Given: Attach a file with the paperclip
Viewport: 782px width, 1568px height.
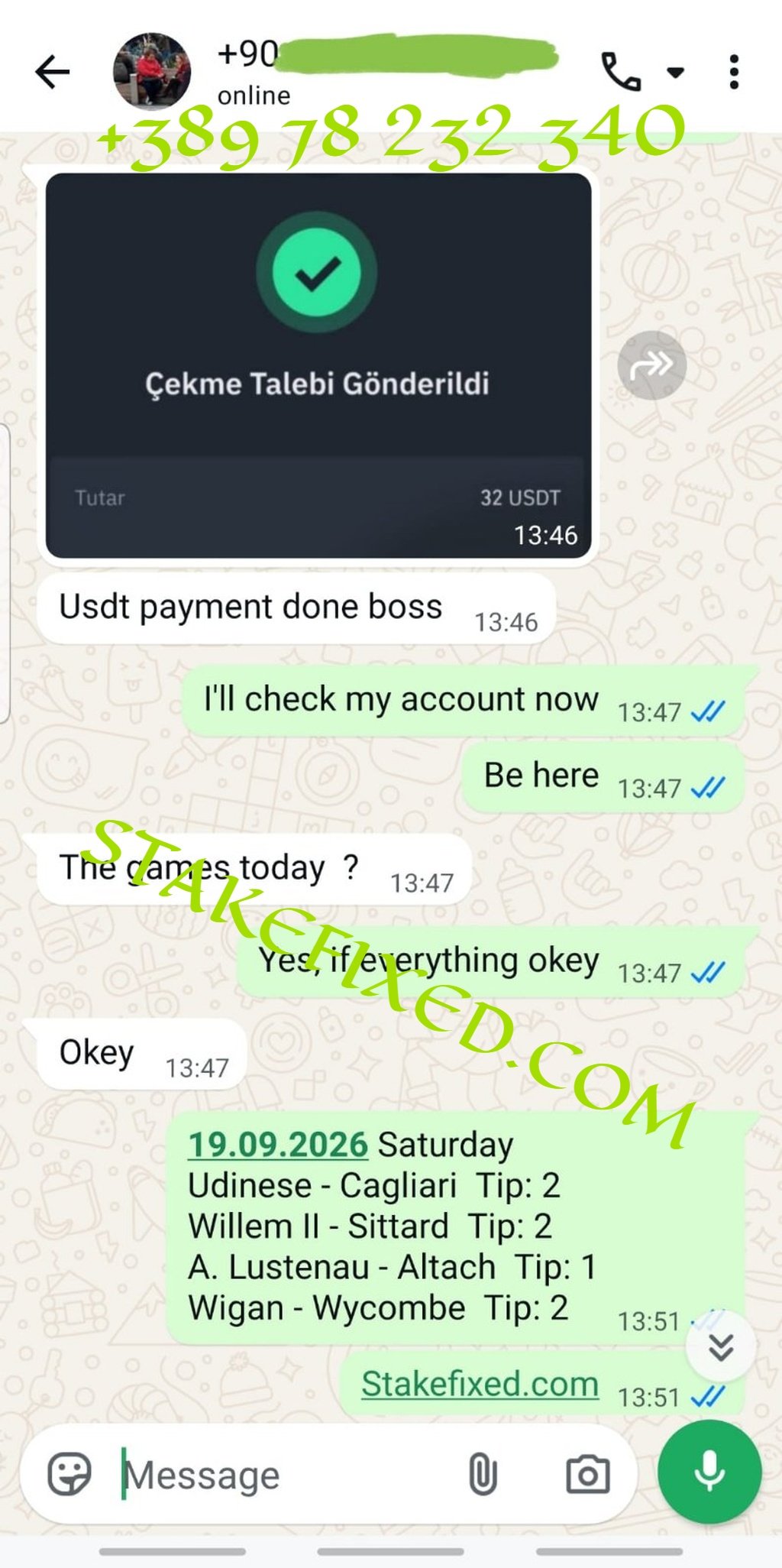Looking at the screenshot, I should tap(483, 1475).
